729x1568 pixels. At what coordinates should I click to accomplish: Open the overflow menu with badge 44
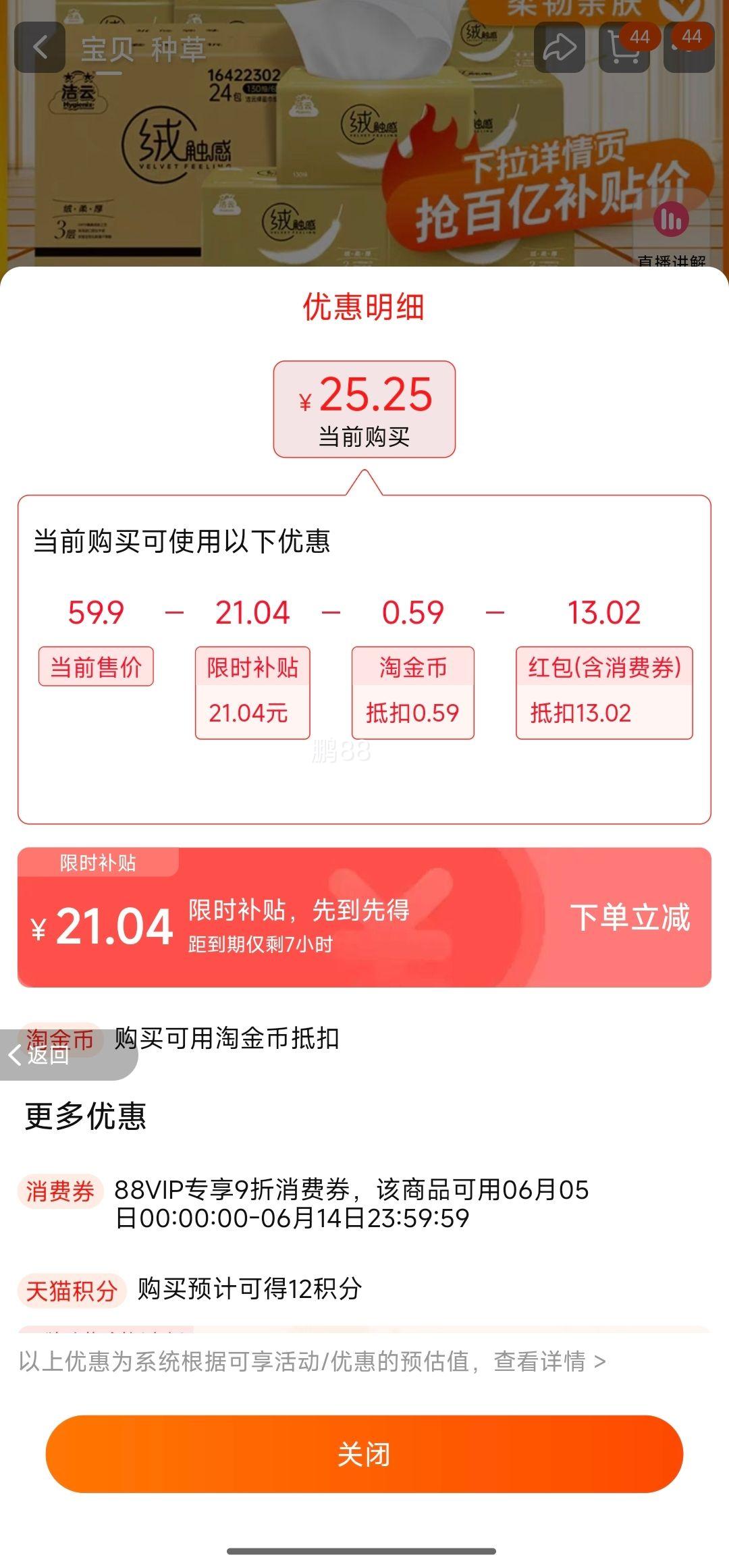pyautogui.click(x=688, y=48)
